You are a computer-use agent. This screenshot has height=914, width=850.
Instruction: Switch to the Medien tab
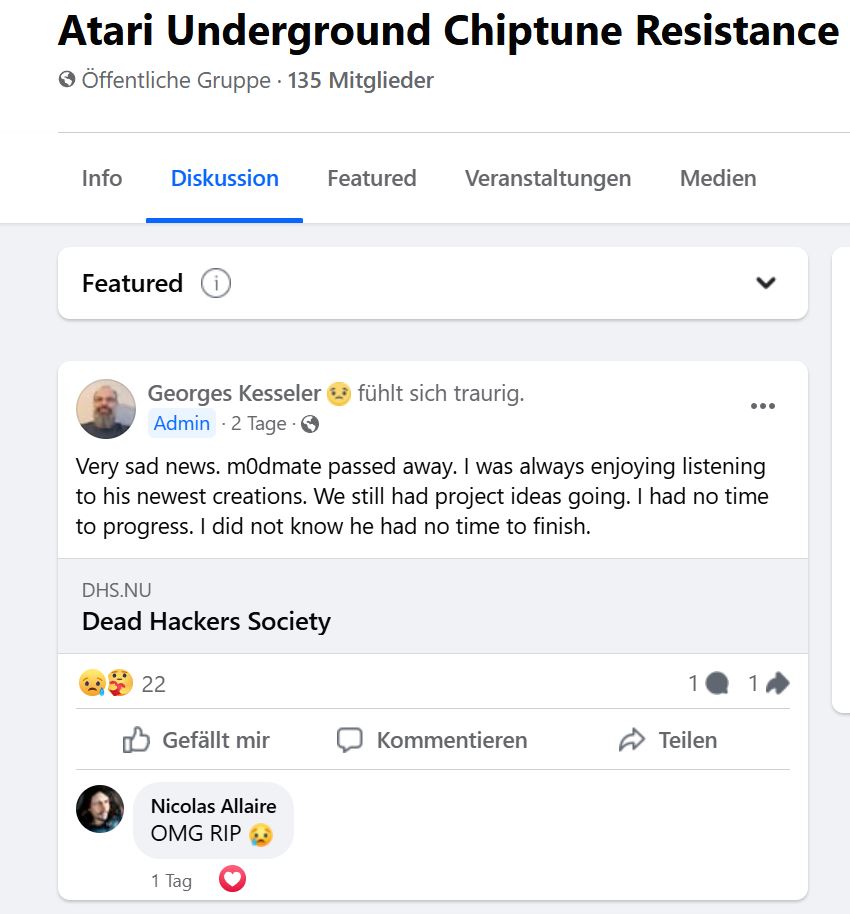[x=717, y=179]
